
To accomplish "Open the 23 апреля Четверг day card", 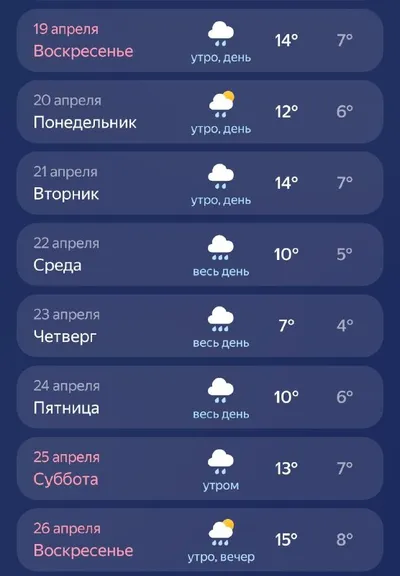I will click(x=200, y=325).
